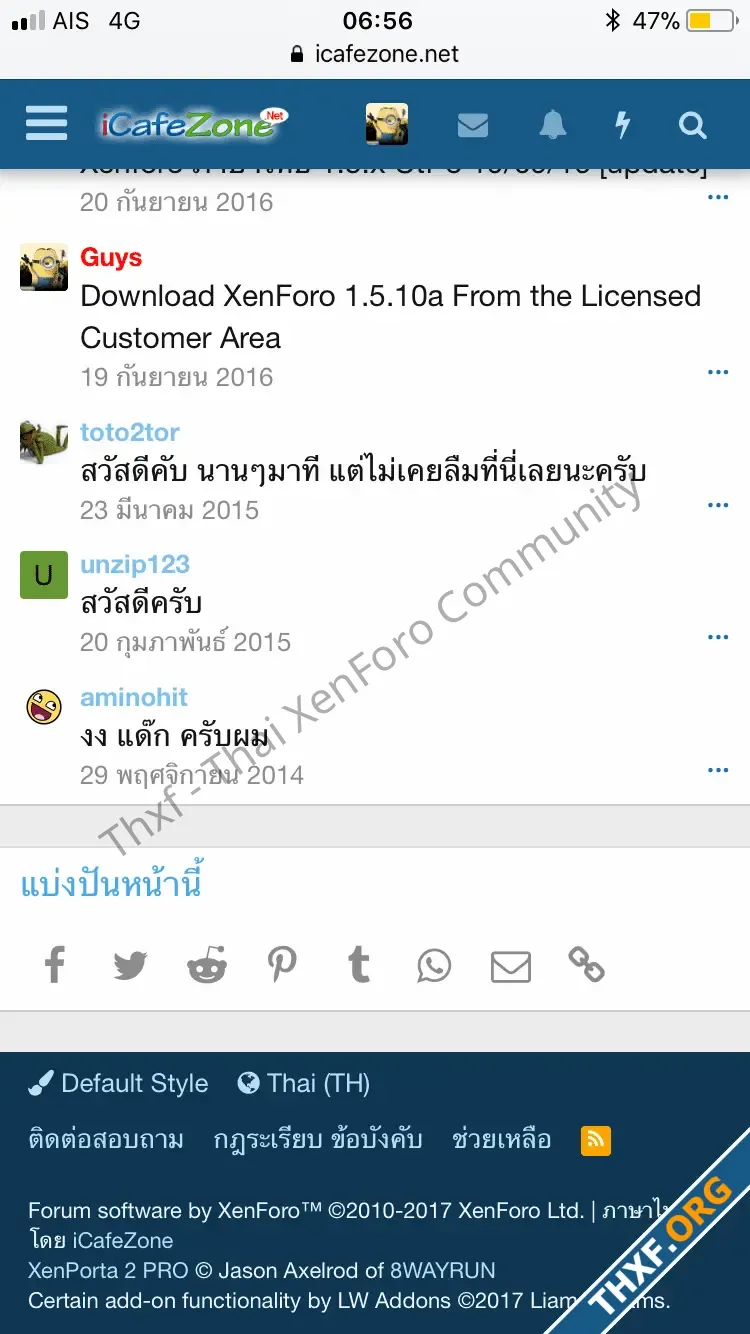This screenshot has height=1334, width=750.
Task: Share this page on Facebook
Action: coord(55,966)
